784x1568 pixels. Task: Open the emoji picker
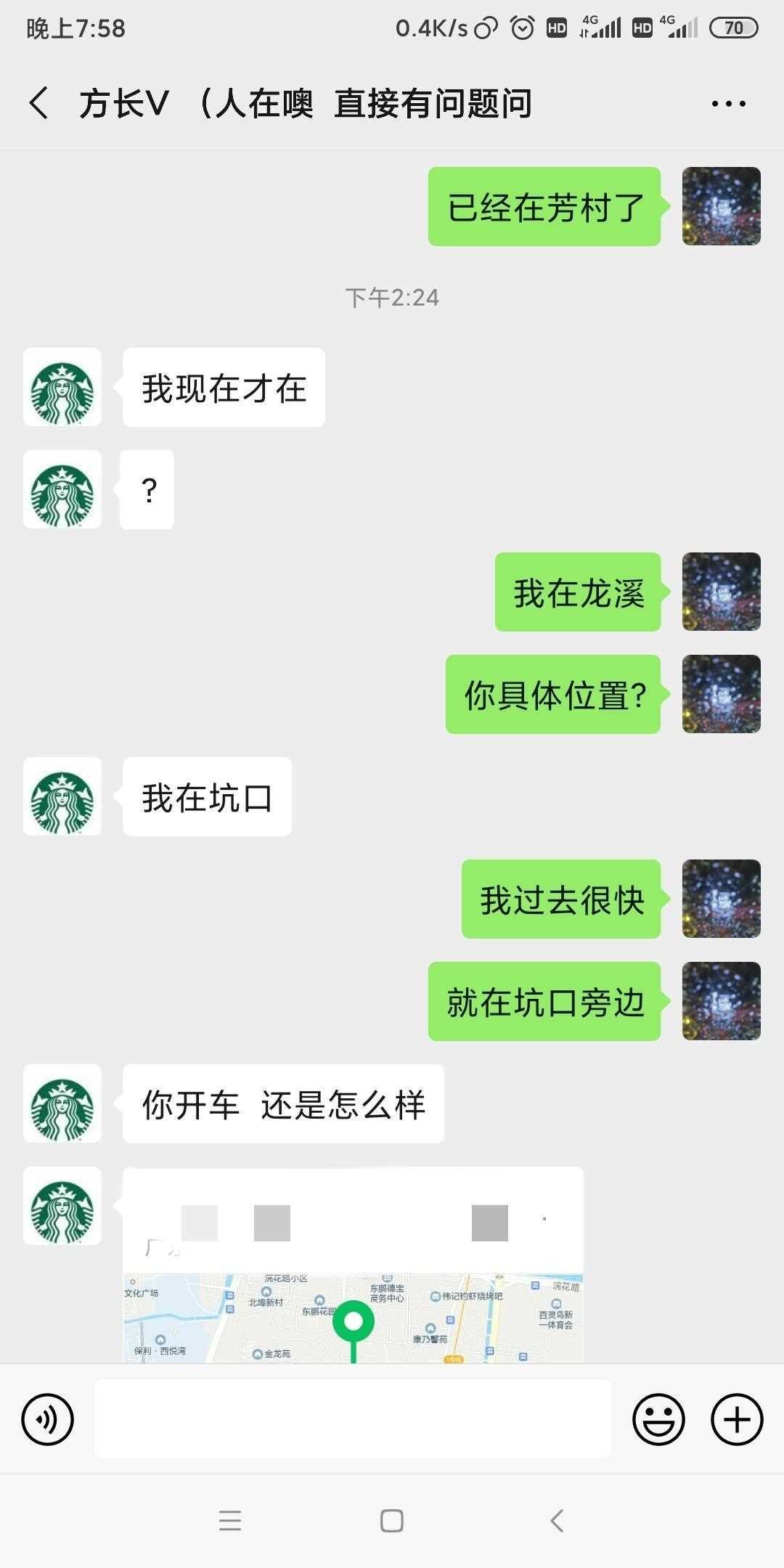(x=658, y=1418)
